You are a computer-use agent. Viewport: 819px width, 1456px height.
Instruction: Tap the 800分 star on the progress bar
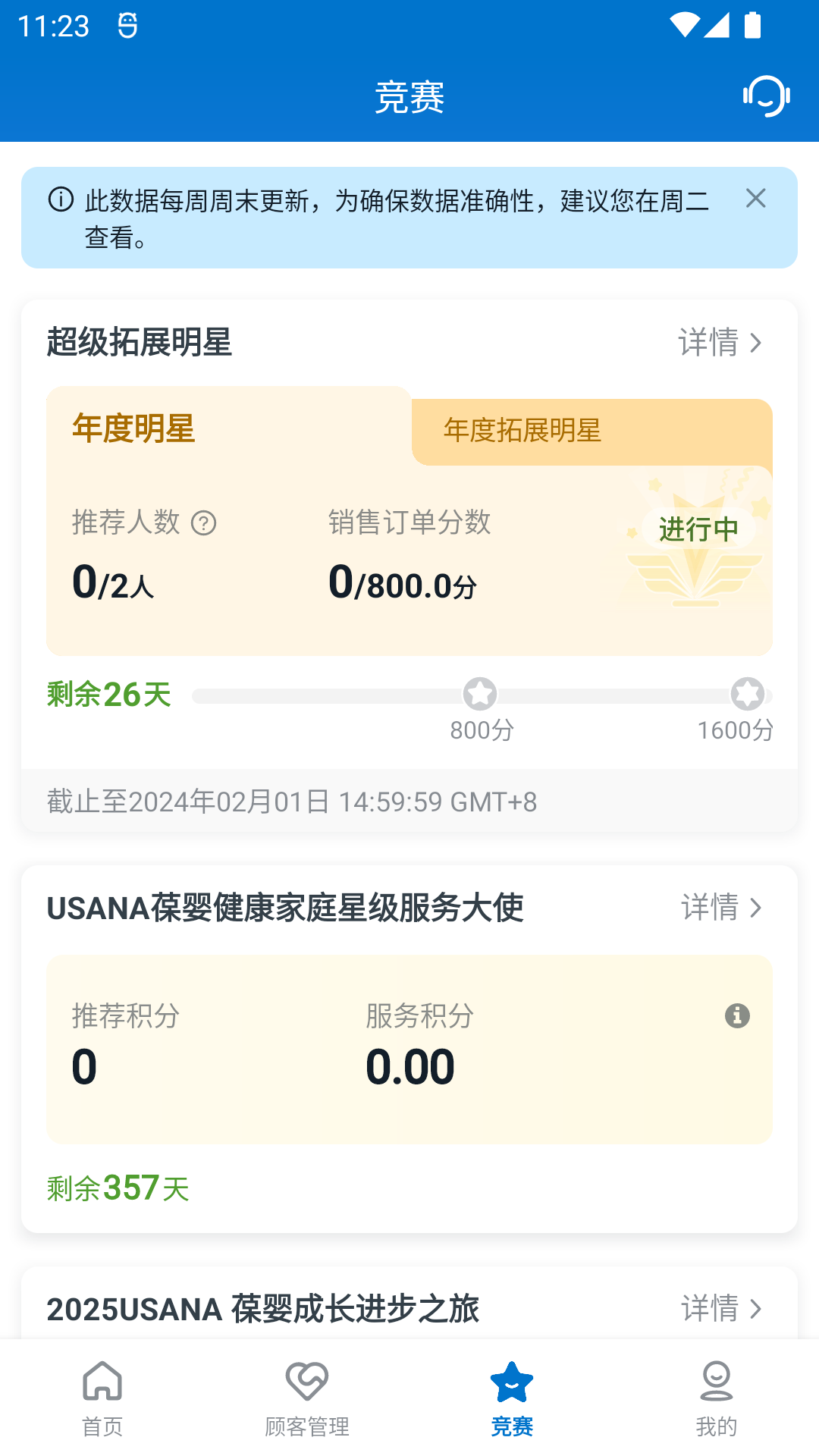coord(480,693)
